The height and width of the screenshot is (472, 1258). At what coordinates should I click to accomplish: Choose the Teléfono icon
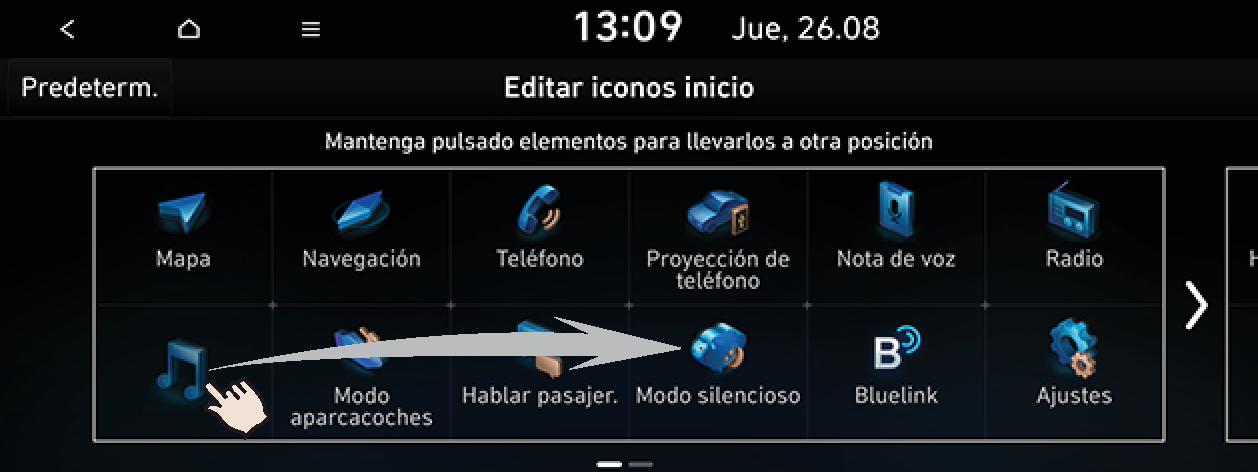click(540, 230)
